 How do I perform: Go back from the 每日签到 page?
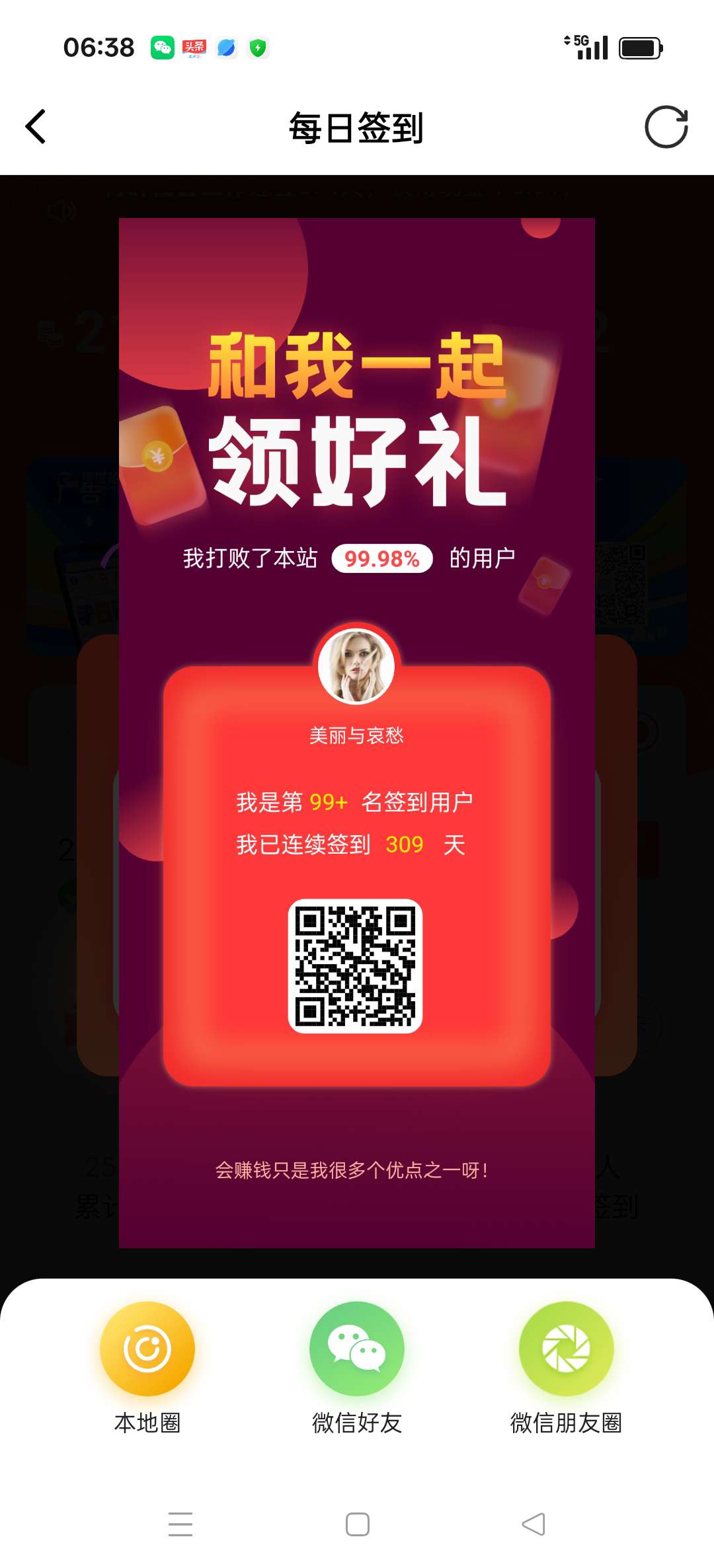point(36,127)
